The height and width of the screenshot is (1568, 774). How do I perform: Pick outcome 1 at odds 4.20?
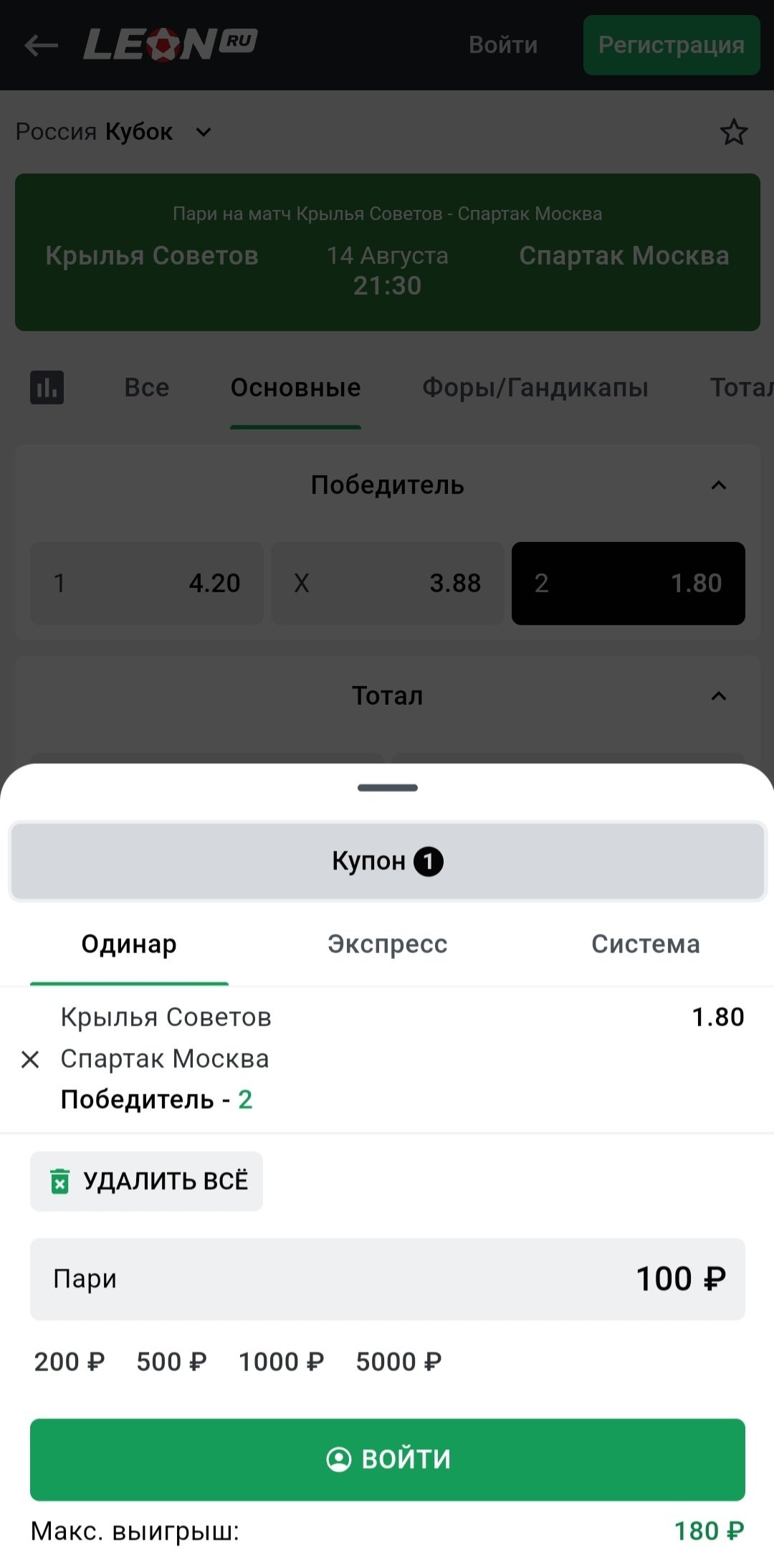click(x=147, y=583)
